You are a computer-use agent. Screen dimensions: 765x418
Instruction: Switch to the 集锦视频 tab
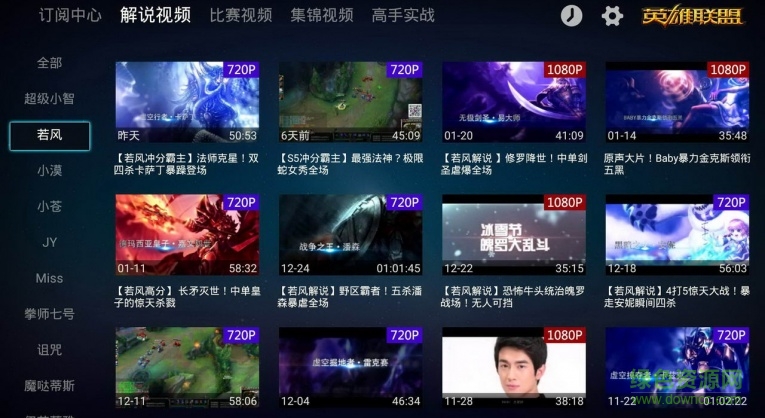322,15
